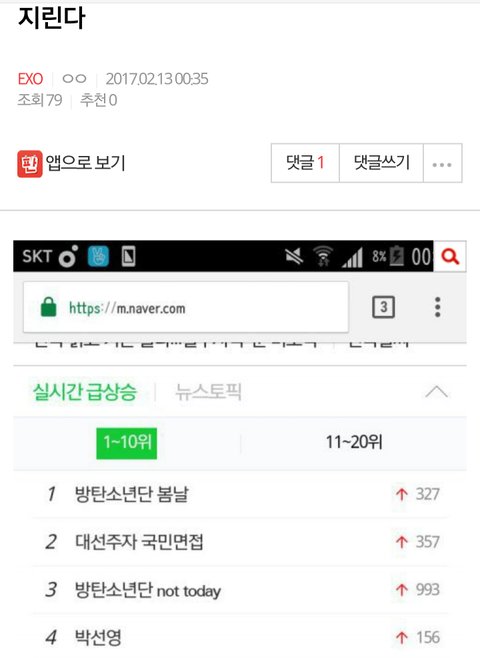
Task: Tap 댓글쓰기 to write a comment
Action: (381, 163)
